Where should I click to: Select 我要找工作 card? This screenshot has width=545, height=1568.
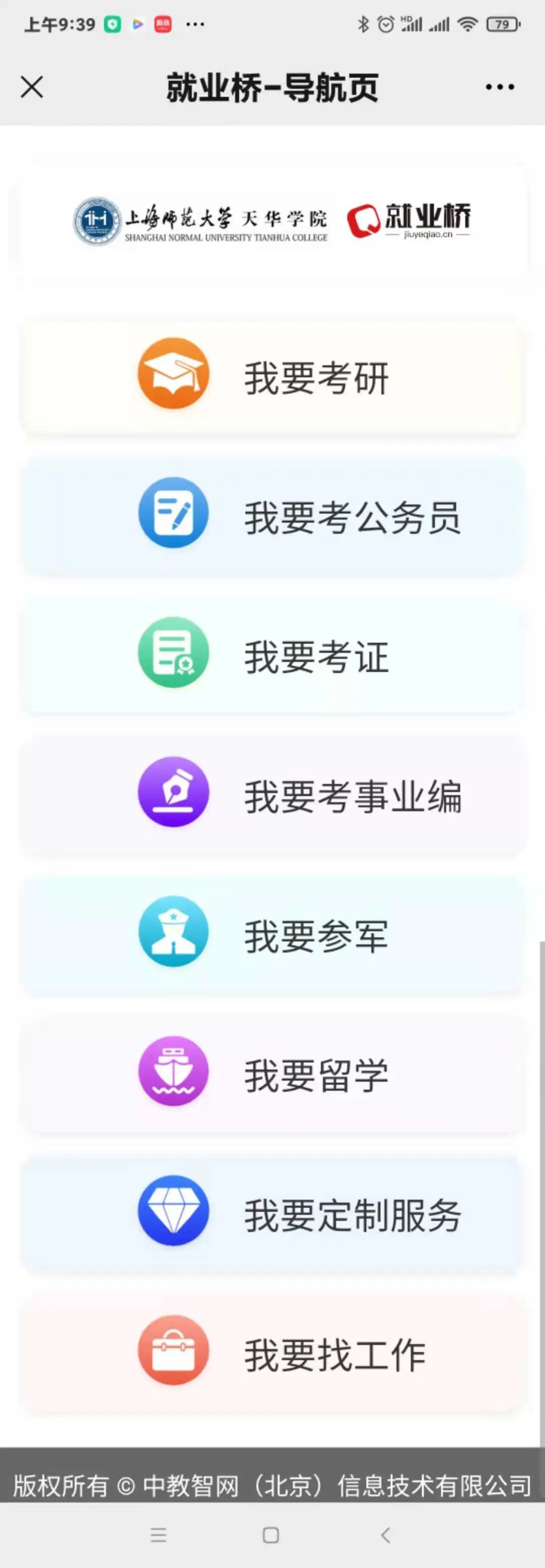coord(271,1354)
